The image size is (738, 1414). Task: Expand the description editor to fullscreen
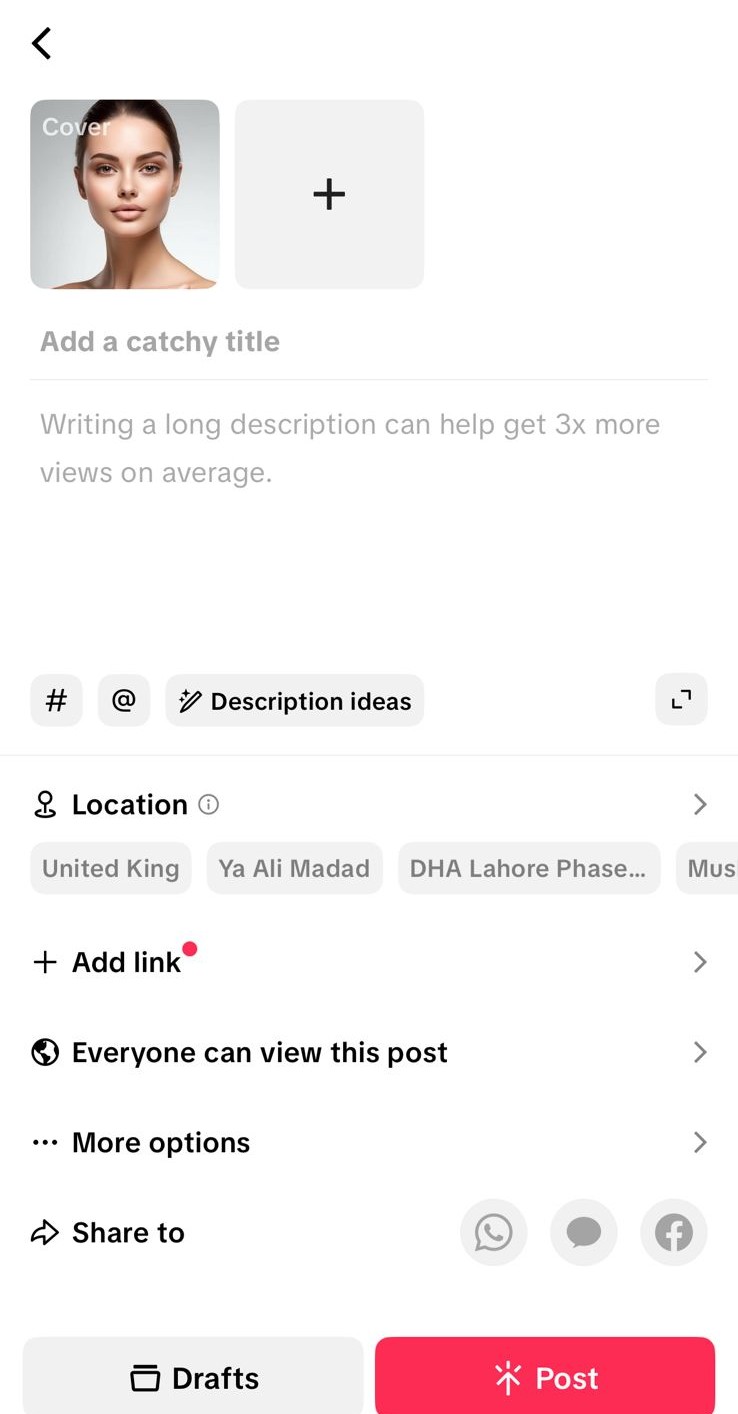(681, 700)
